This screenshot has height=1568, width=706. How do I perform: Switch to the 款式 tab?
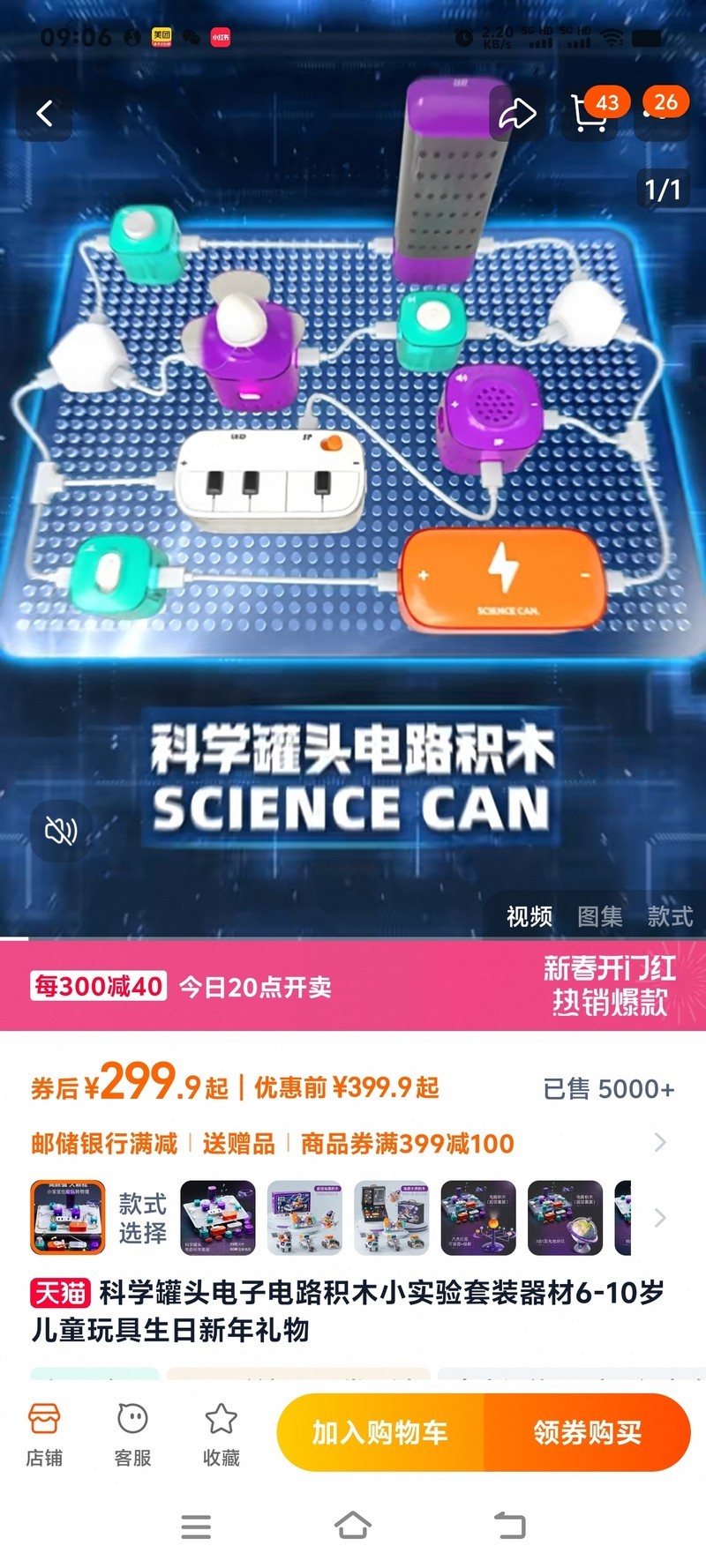click(x=671, y=917)
